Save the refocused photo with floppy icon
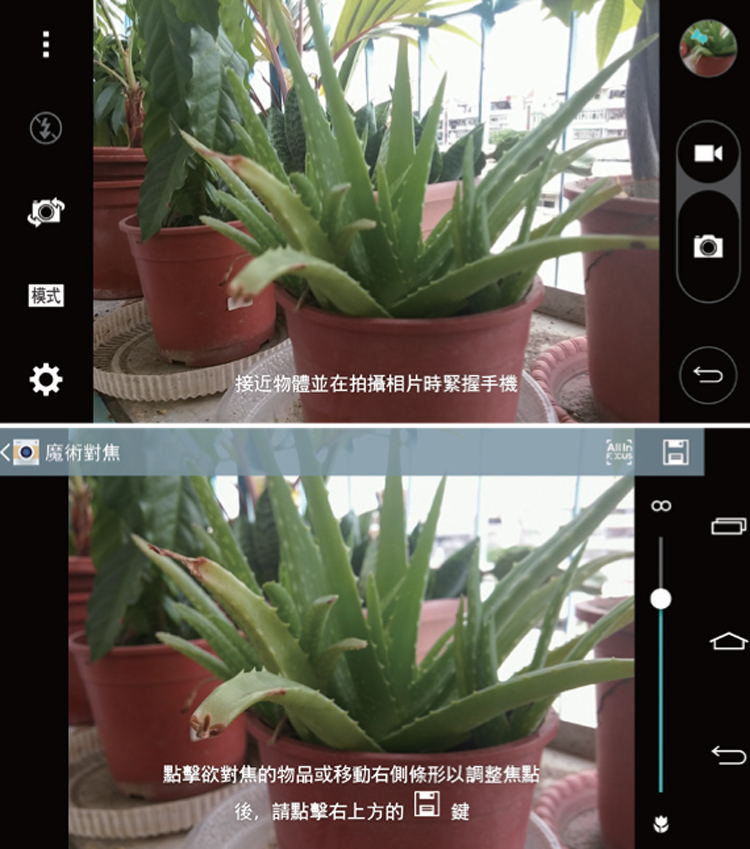The height and width of the screenshot is (849, 750). (676, 452)
